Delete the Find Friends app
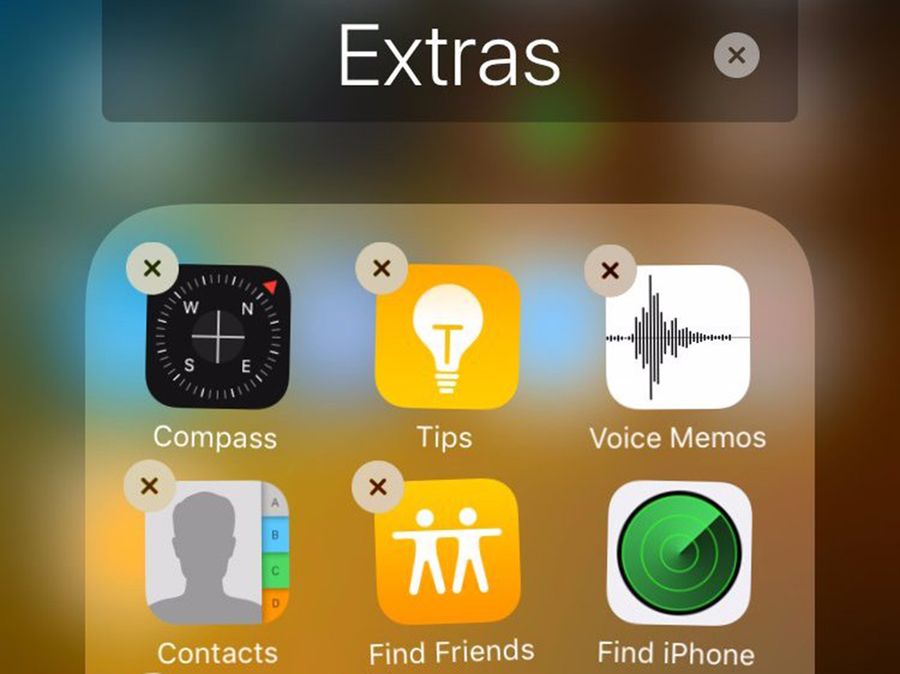 [377, 487]
